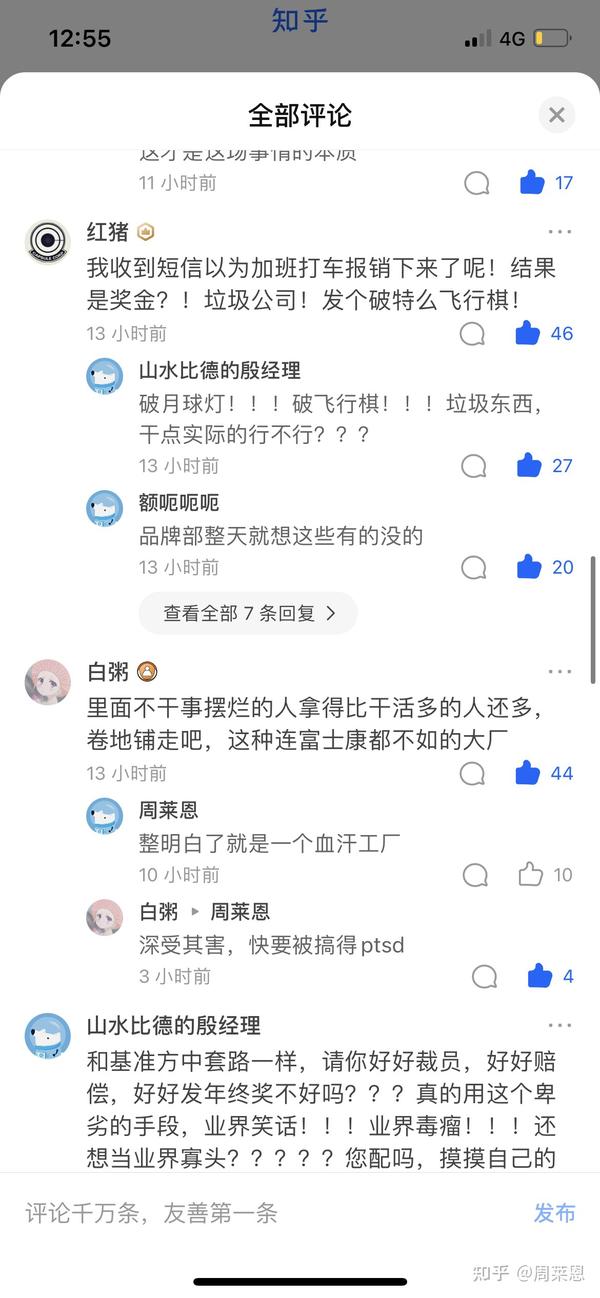The height and width of the screenshot is (1298, 600).
Task: Open 白粥's profile avatar
Action: click(47, 682)
